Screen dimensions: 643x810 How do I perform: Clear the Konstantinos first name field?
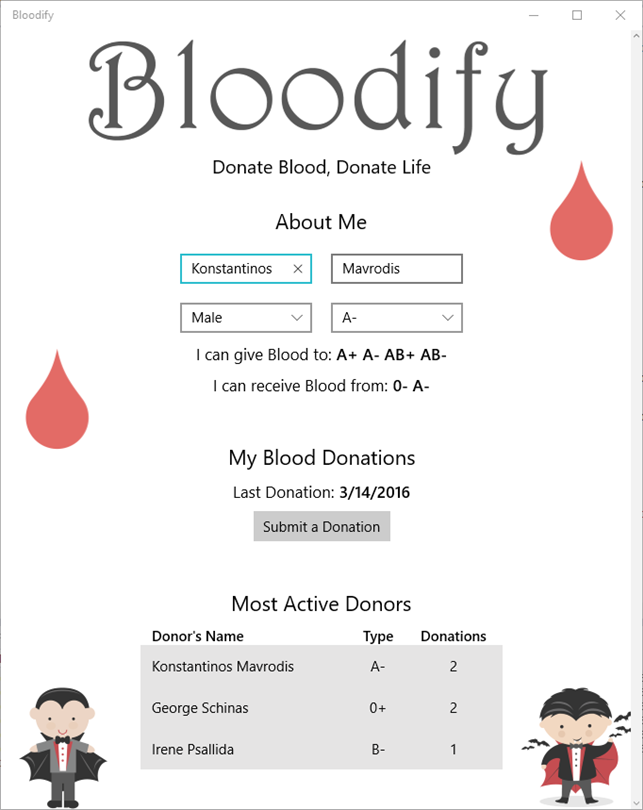pyautogui.click(x=298, y=269)
